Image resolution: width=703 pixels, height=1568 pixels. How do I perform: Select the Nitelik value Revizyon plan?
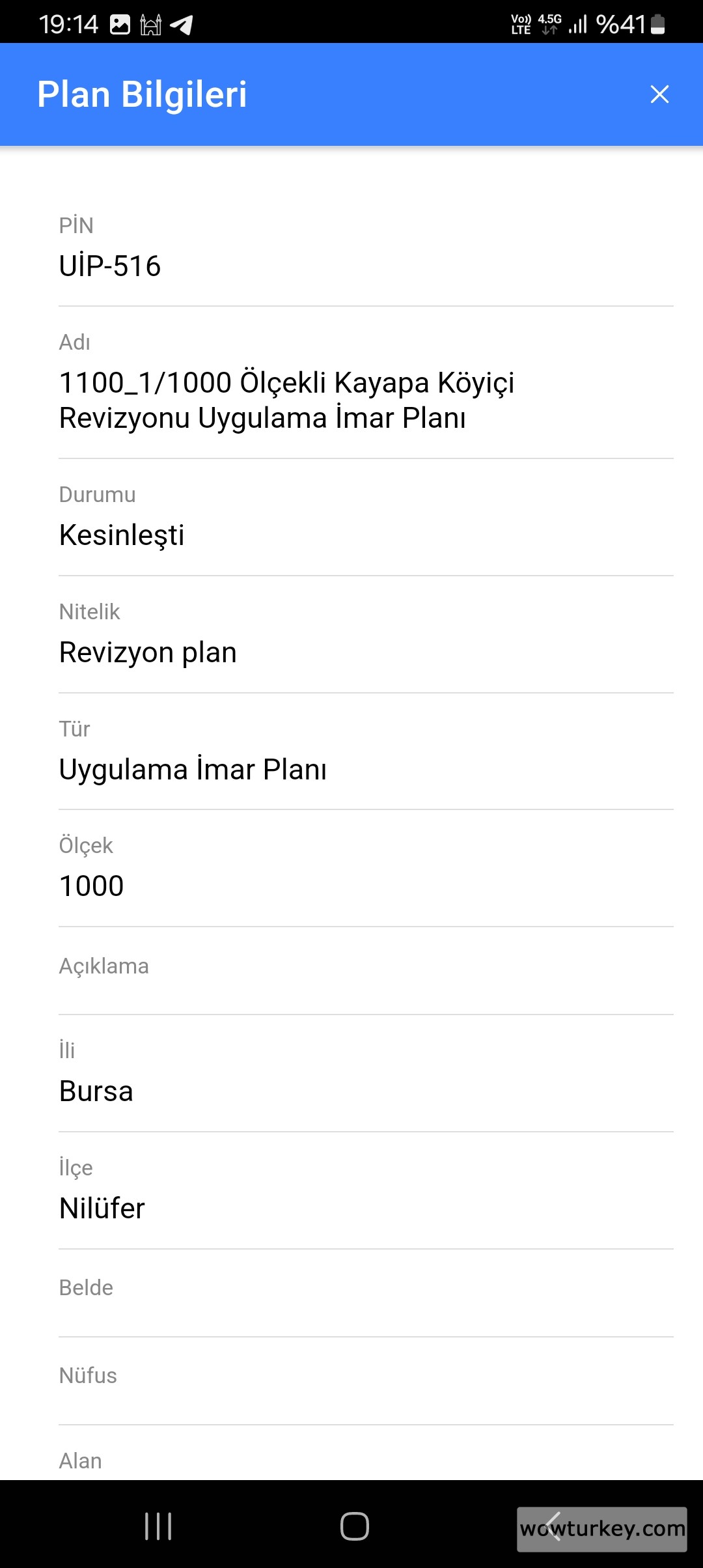point(148,652)
